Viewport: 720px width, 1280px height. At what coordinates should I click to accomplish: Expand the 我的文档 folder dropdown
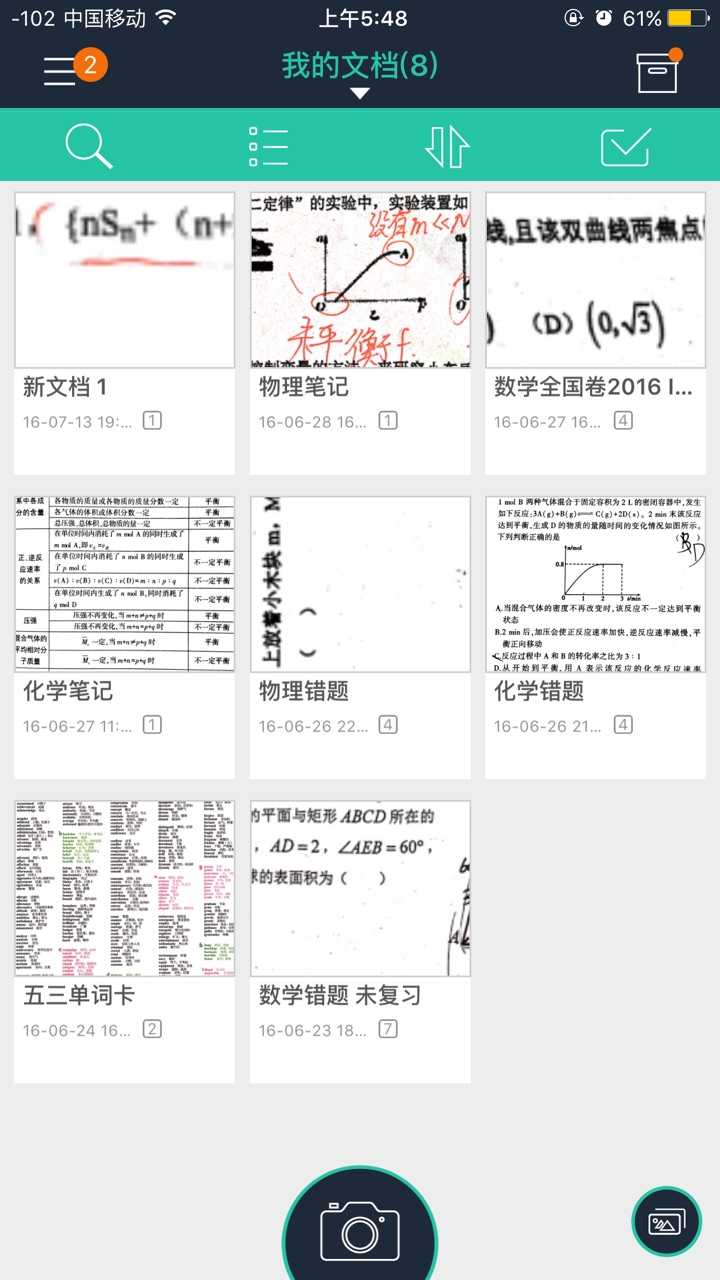coord(360,73)
